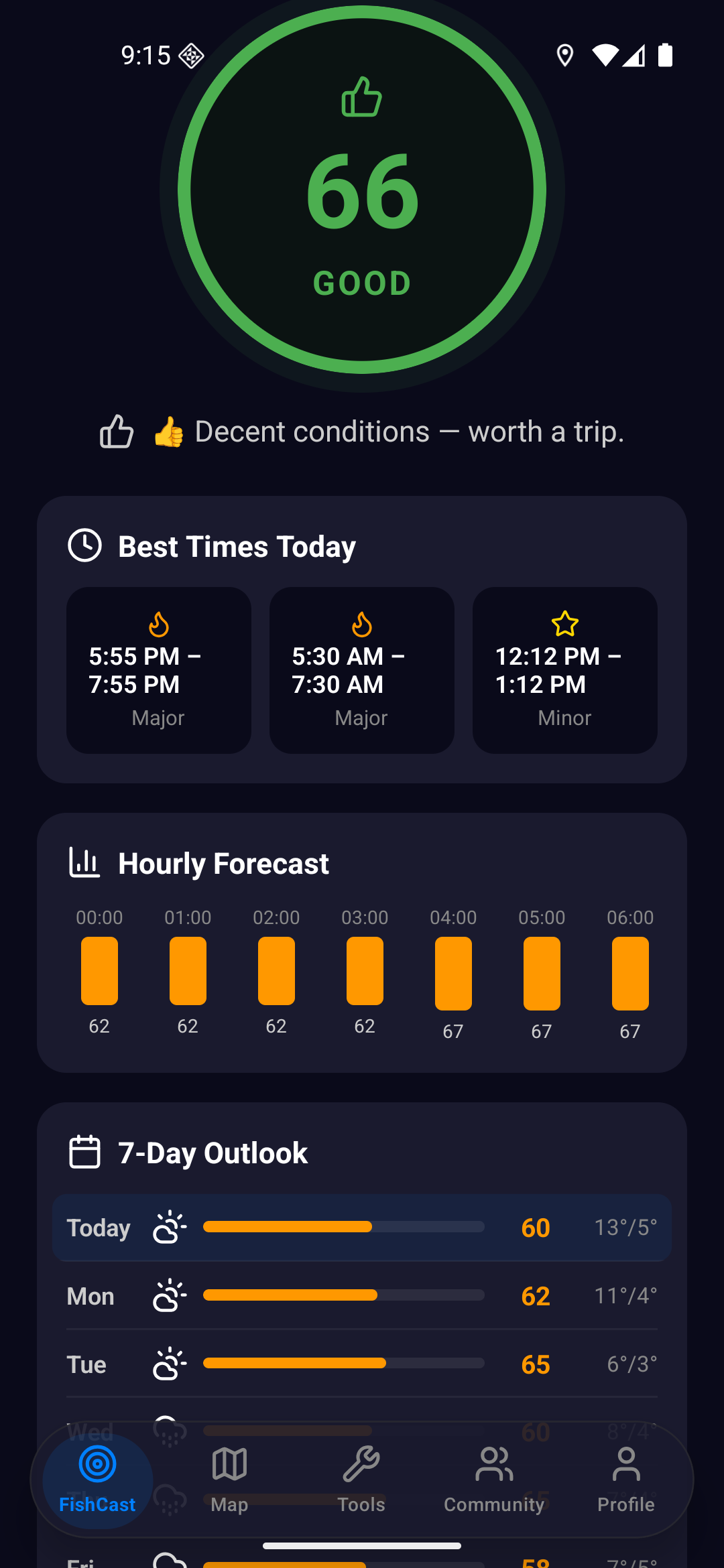
Task: Open the Community tab
Action: coord(494,1480)
